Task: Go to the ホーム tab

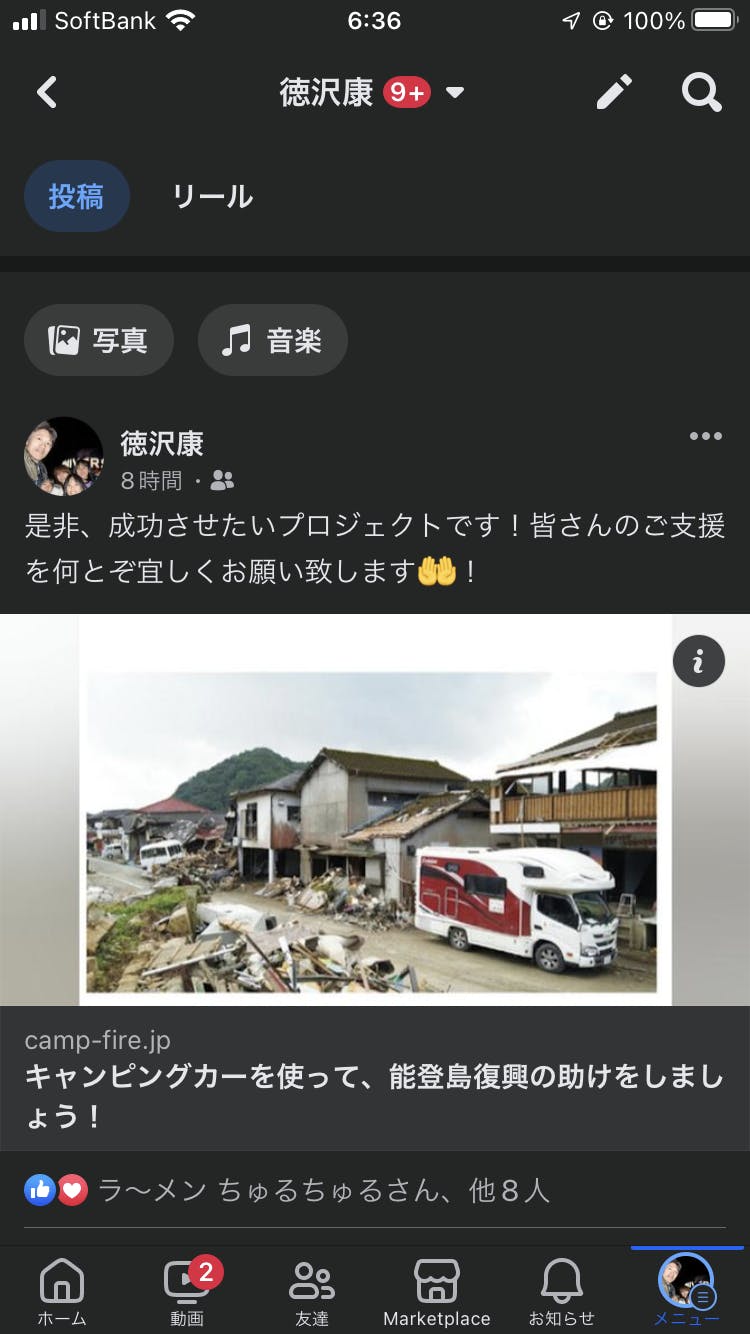Action: 62,1291
